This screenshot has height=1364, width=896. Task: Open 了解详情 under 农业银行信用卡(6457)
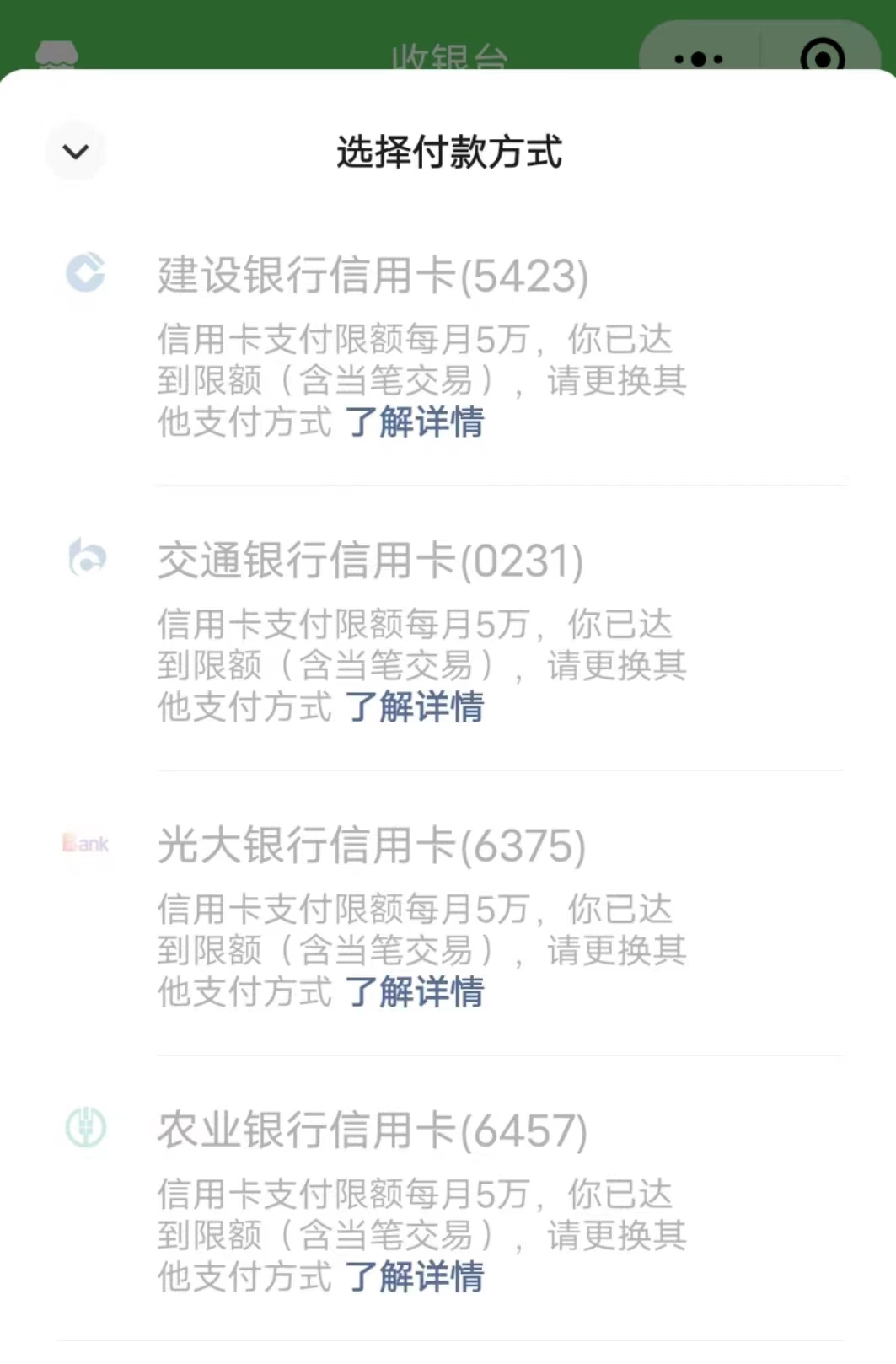415,1276
